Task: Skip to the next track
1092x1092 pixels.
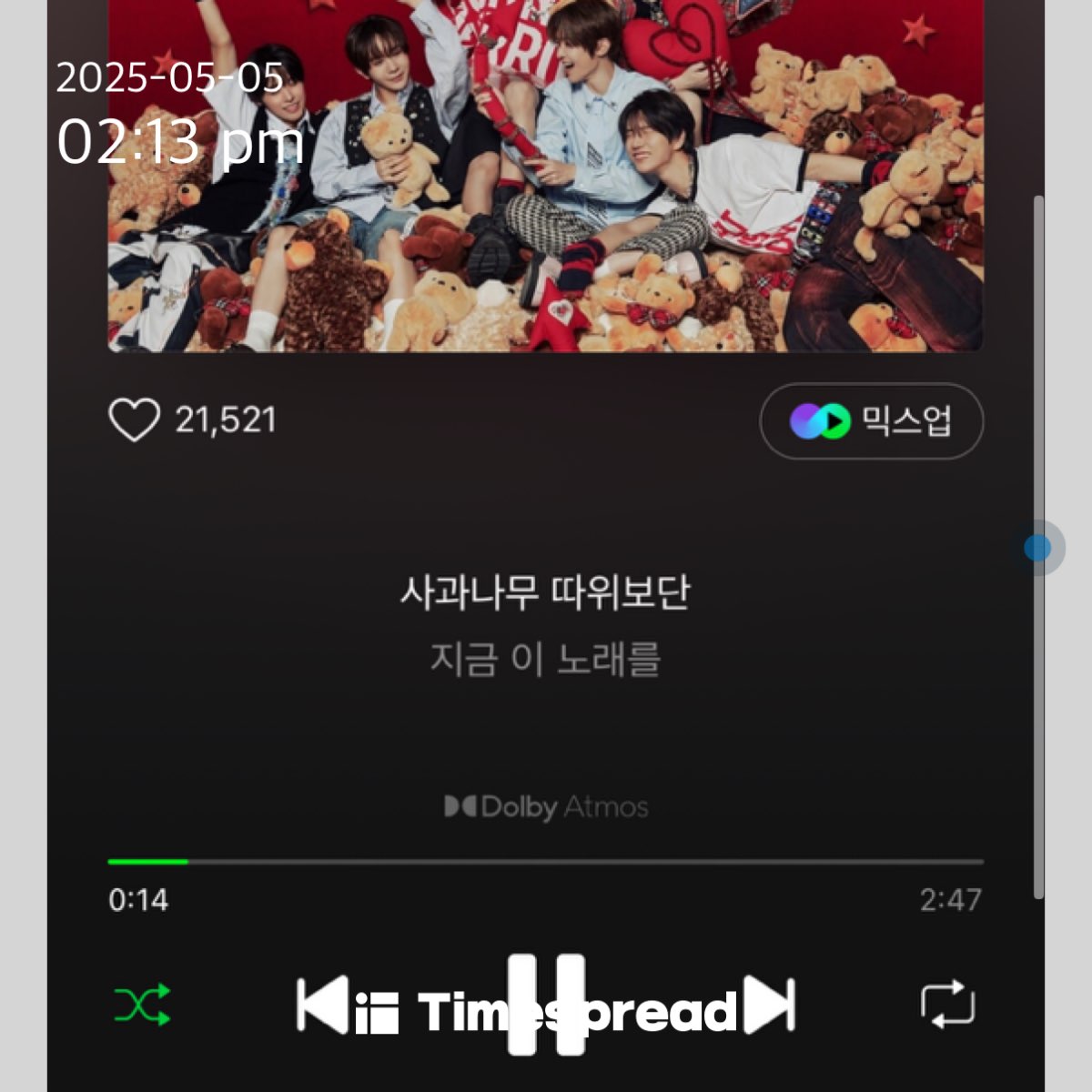Action: pos(770,1005)
